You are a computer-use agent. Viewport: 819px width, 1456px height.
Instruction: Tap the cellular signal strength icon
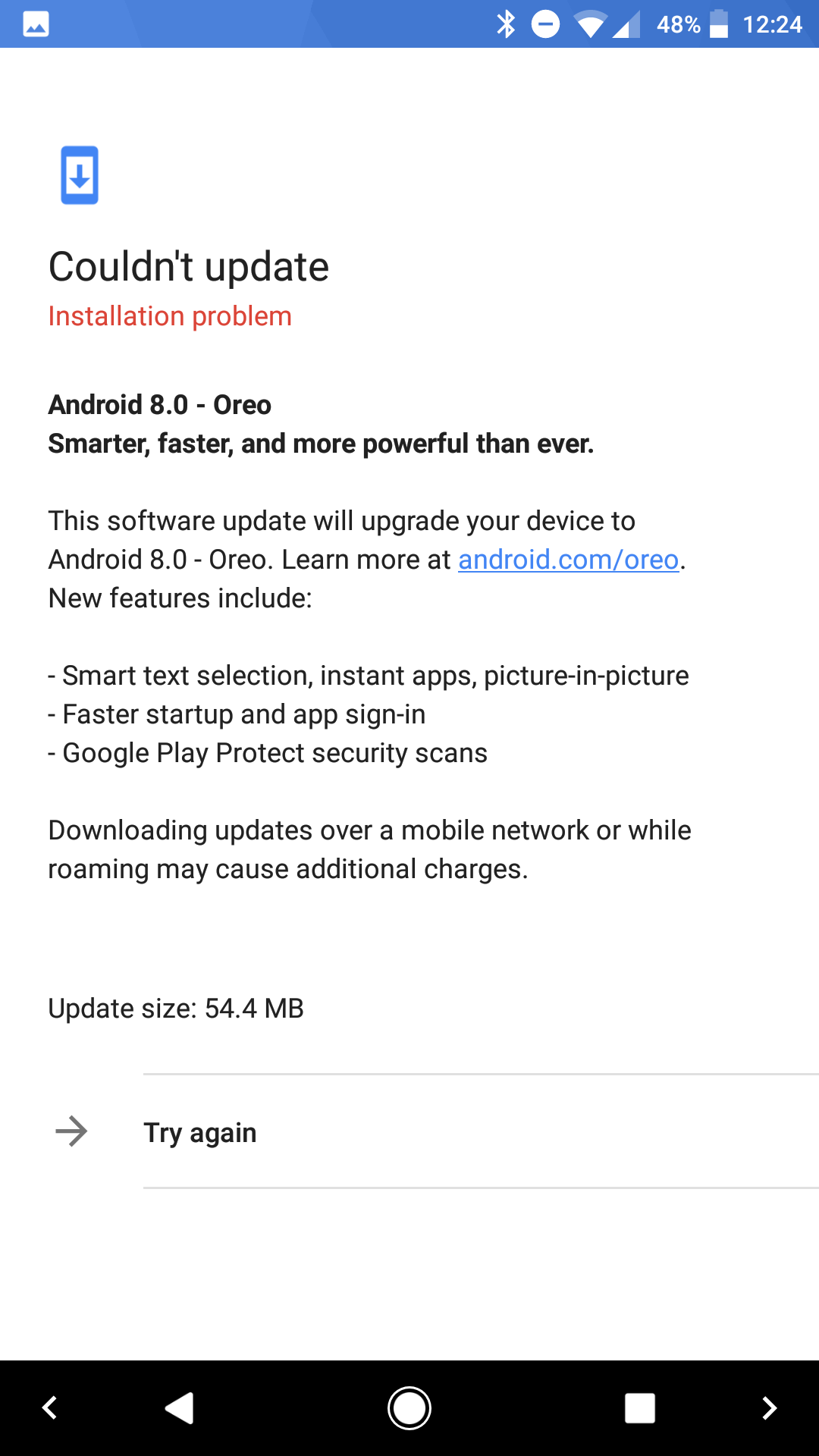tap(626, 24)
